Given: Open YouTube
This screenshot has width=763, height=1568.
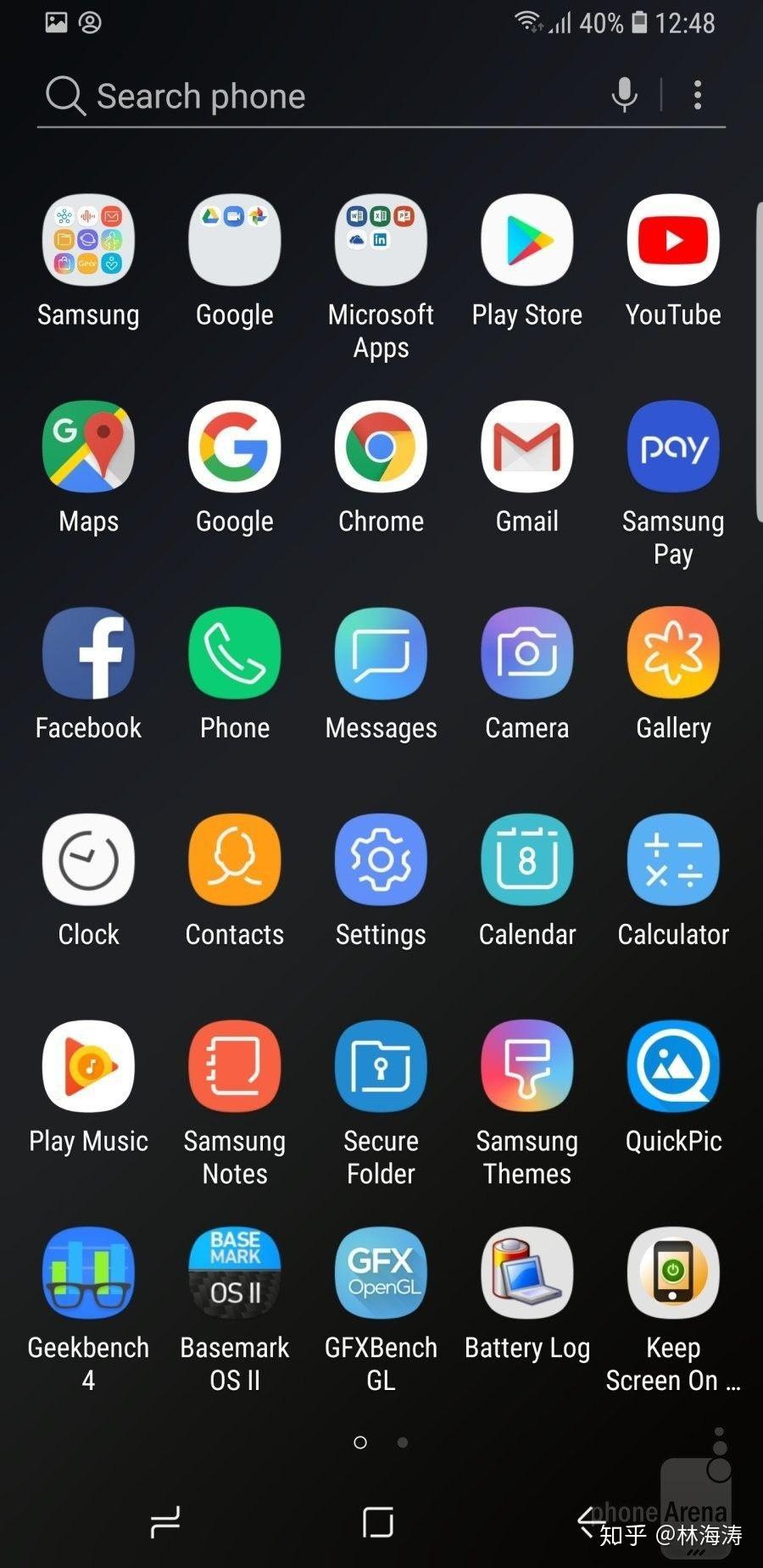Looking at the screenshot, I should (x=673, y=241).
